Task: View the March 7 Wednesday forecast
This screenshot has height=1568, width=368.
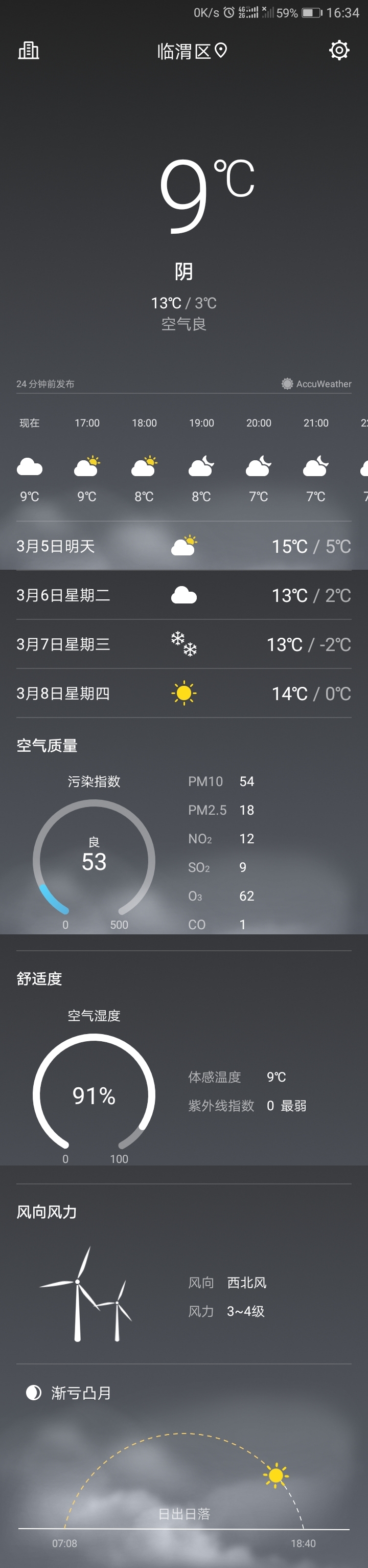Action: click(x=183, y=644)
